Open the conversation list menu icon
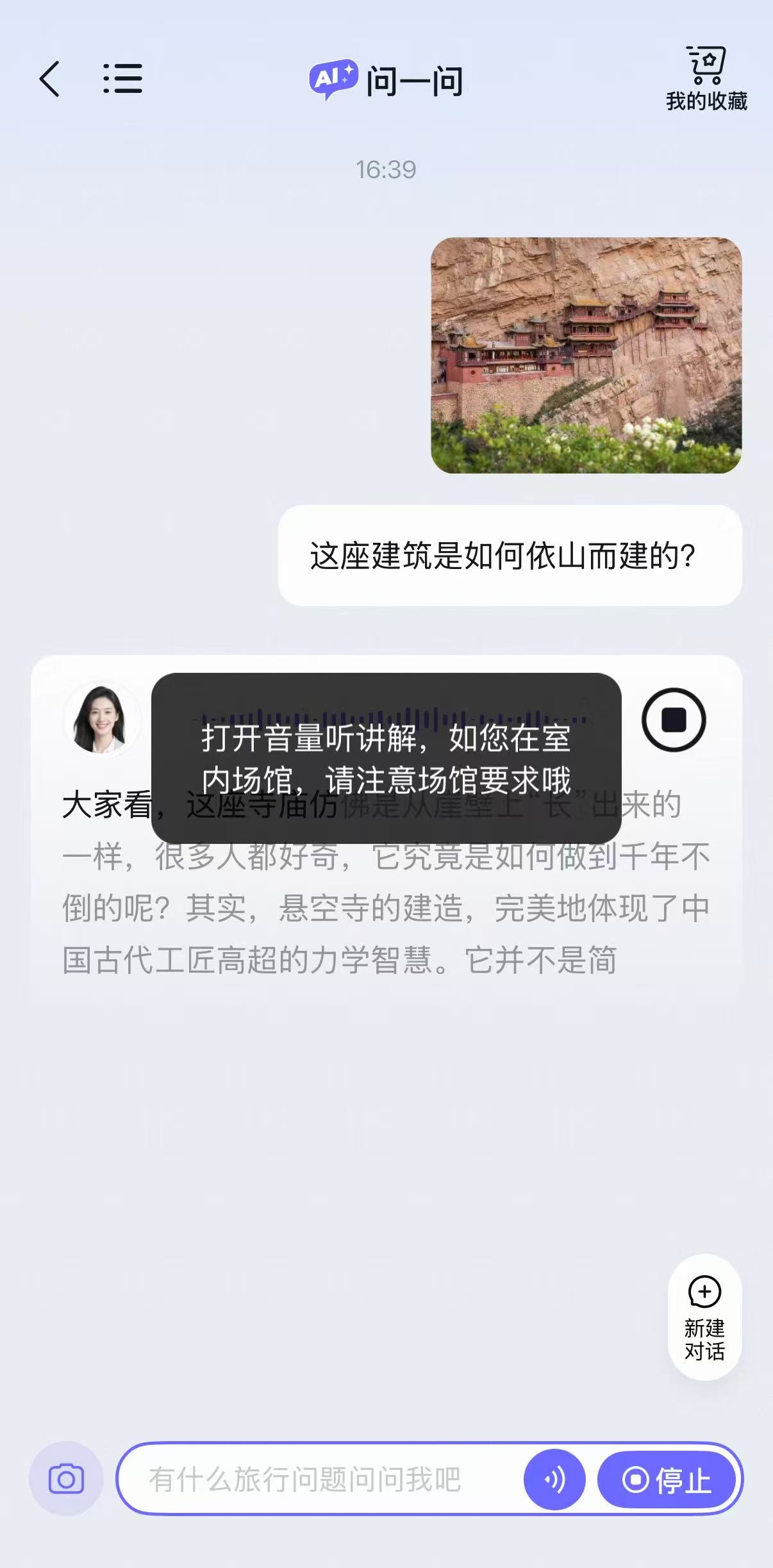Image resolution: width=773 pixels, height=1568 pixels. pyautogui.click(x=122, y=79)
